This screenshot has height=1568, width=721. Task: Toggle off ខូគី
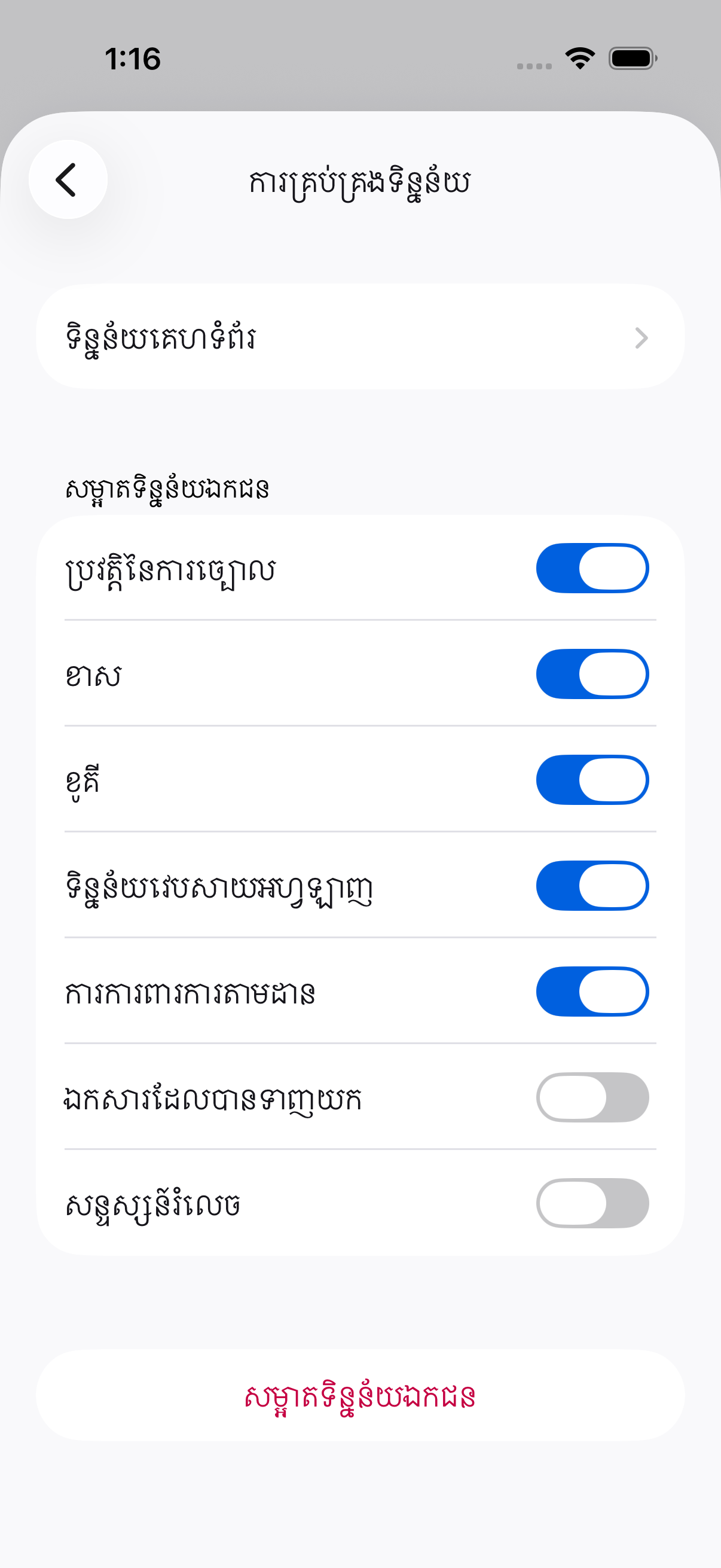click(x=591, y=780)
